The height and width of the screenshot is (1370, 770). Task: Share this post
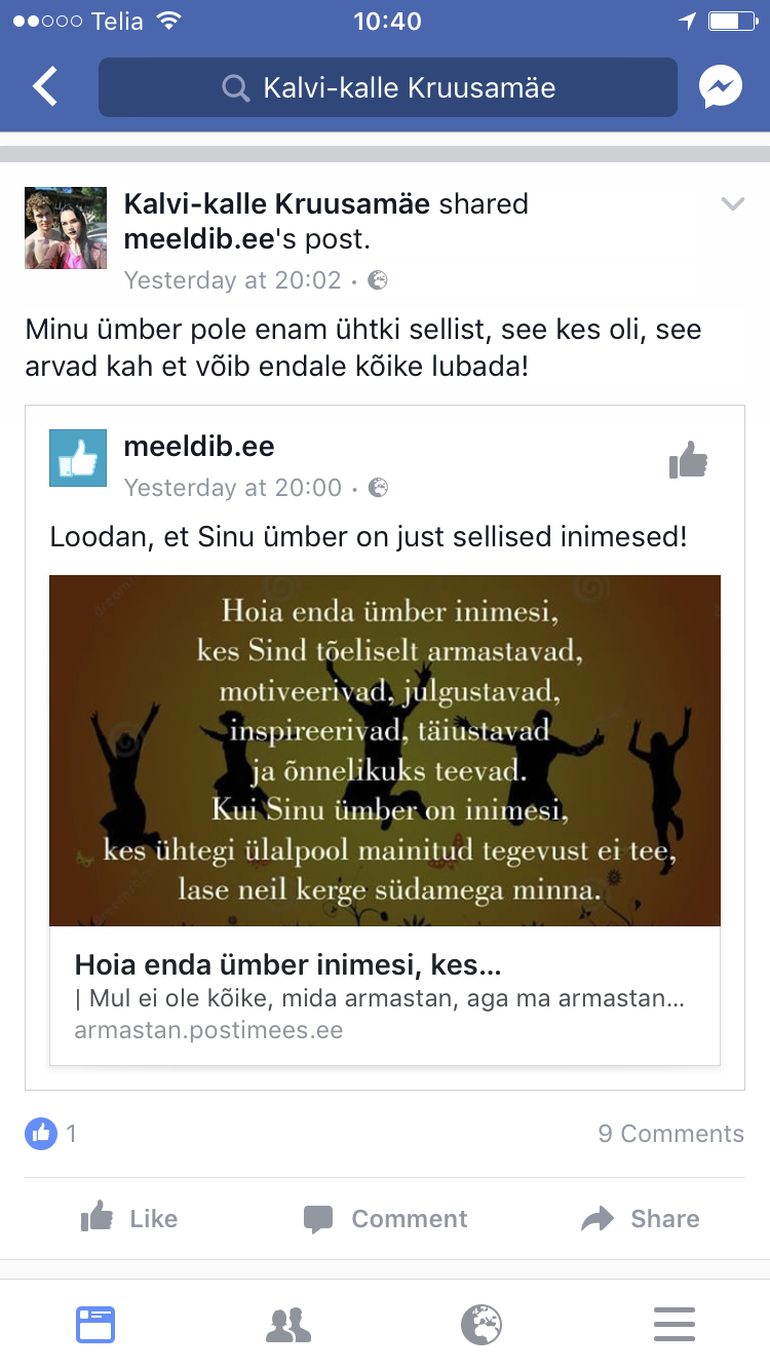(x=640, y=1218)
